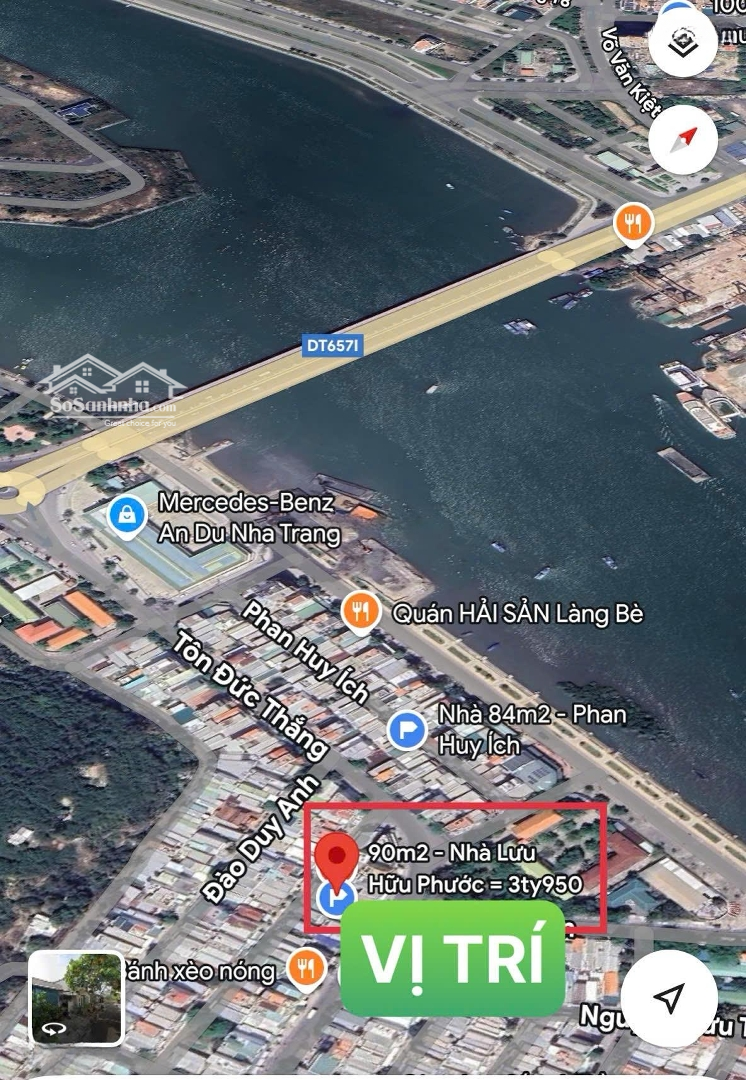Select the restaurant pin beside the DT657I bridge
The height and width of the screenshot is (1080, 746).
point(632,223)
